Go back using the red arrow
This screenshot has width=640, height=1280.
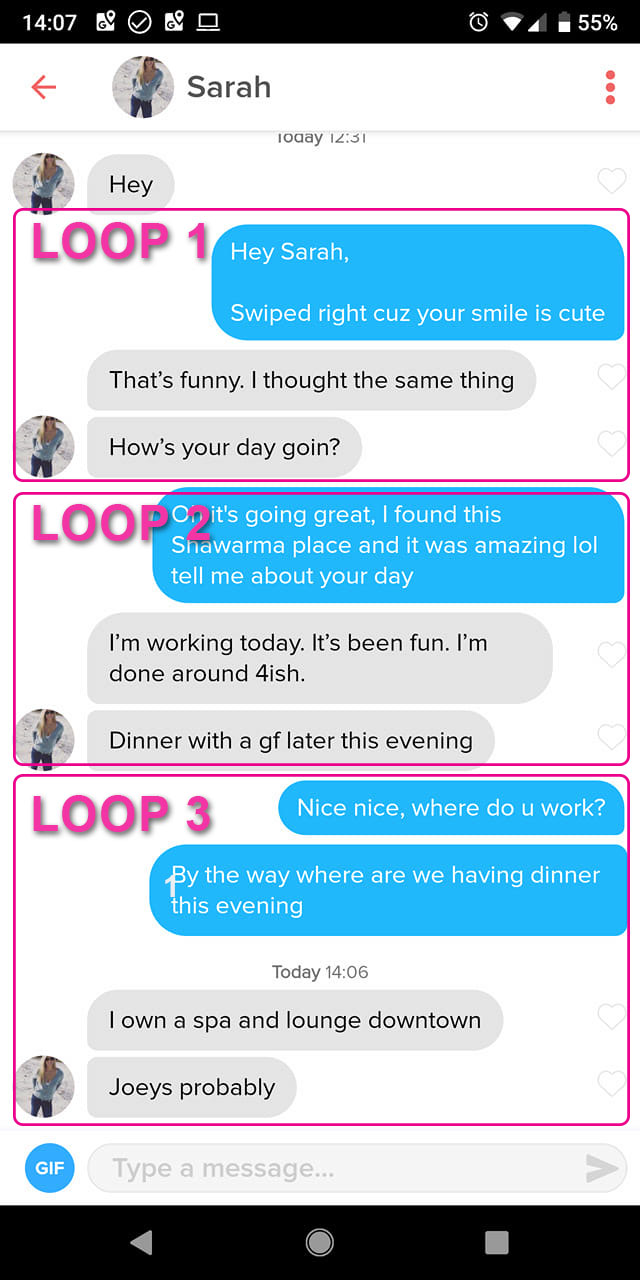pyautogui.click(x=43, y=87)
